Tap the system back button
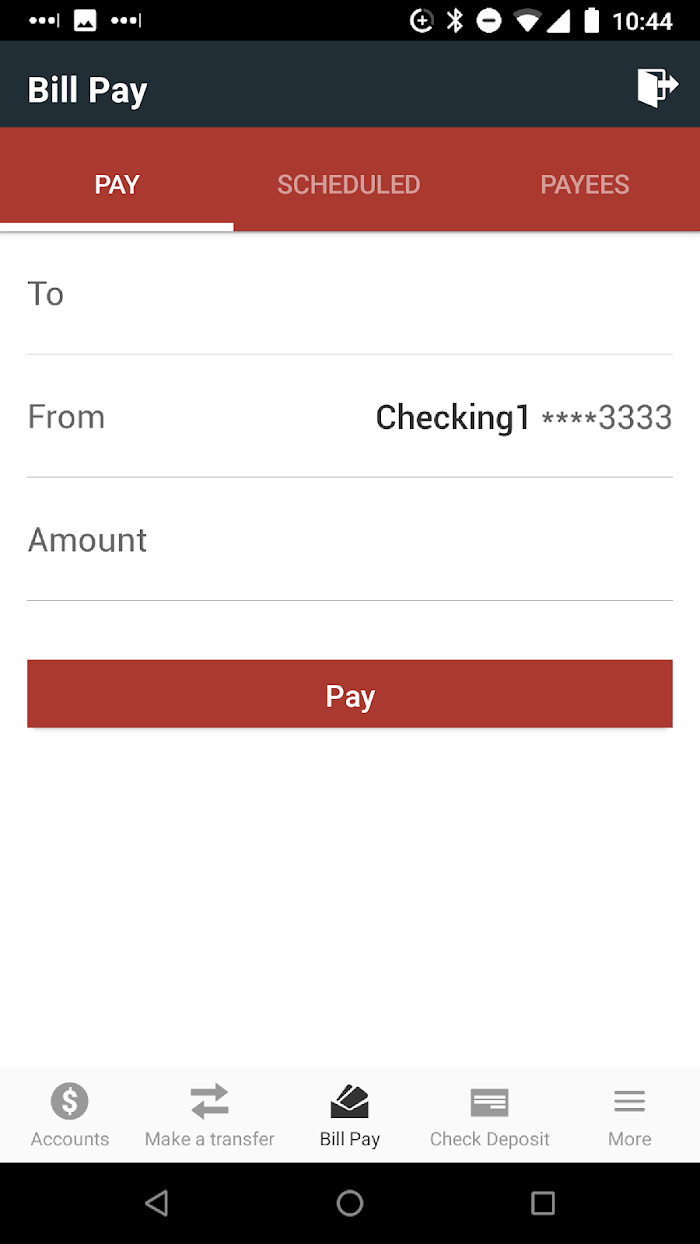Image resolution: width=700 pixels, height=1244 pixels. [157, 1203]
